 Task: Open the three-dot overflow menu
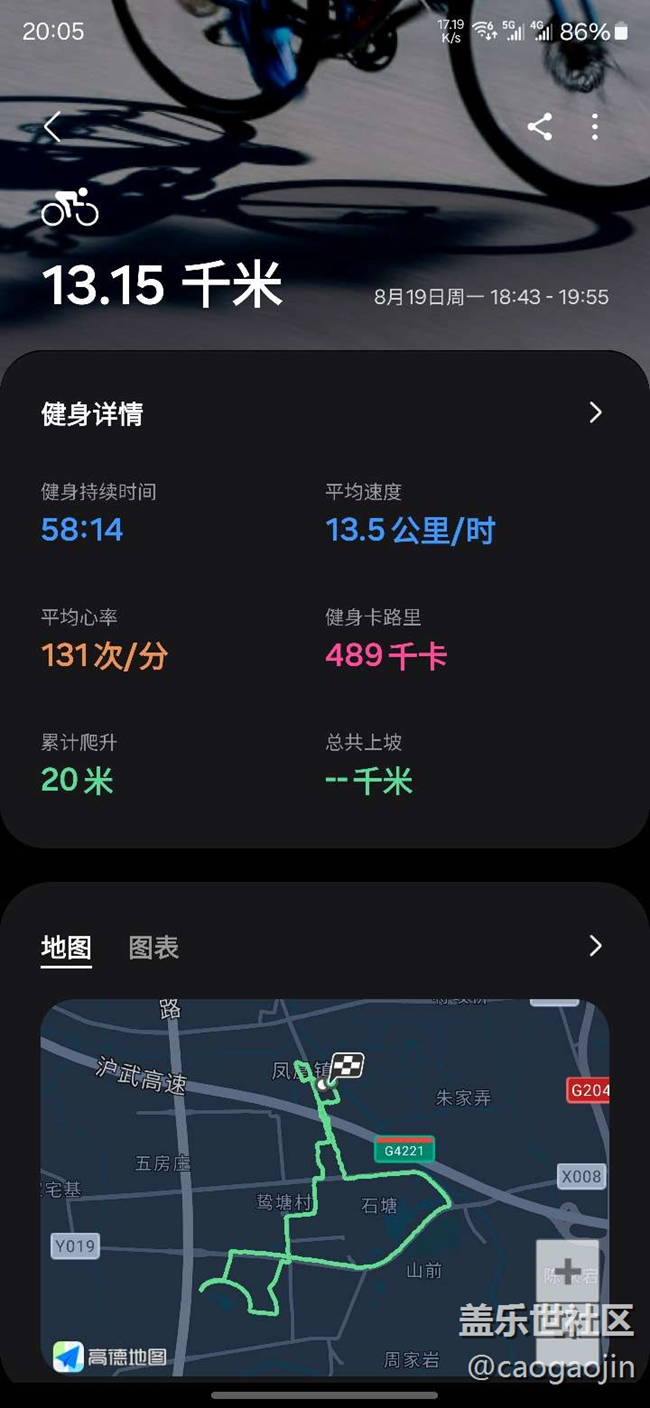[595, 126]
